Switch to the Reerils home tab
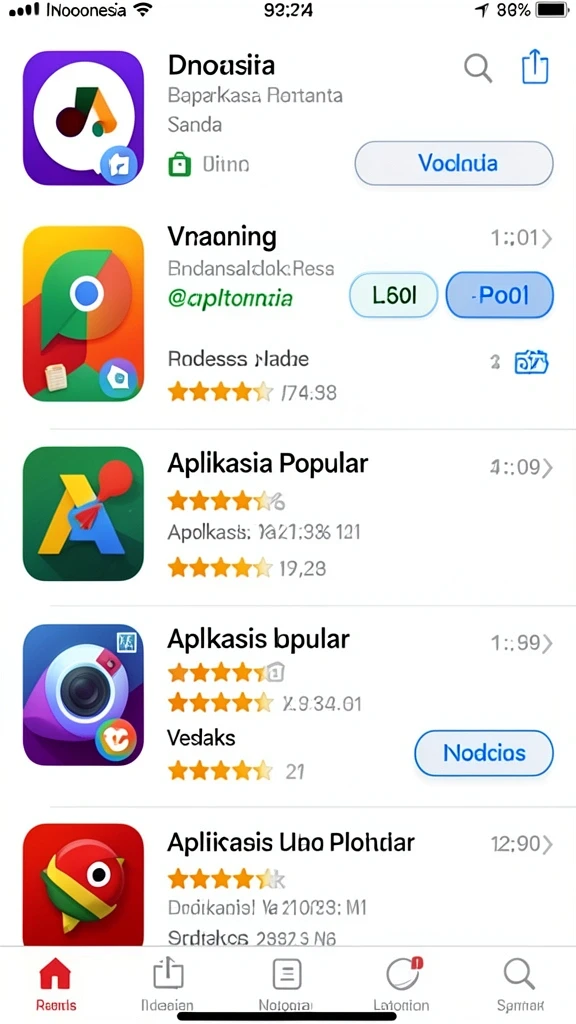576x1024 pixels. coord(56,985)
